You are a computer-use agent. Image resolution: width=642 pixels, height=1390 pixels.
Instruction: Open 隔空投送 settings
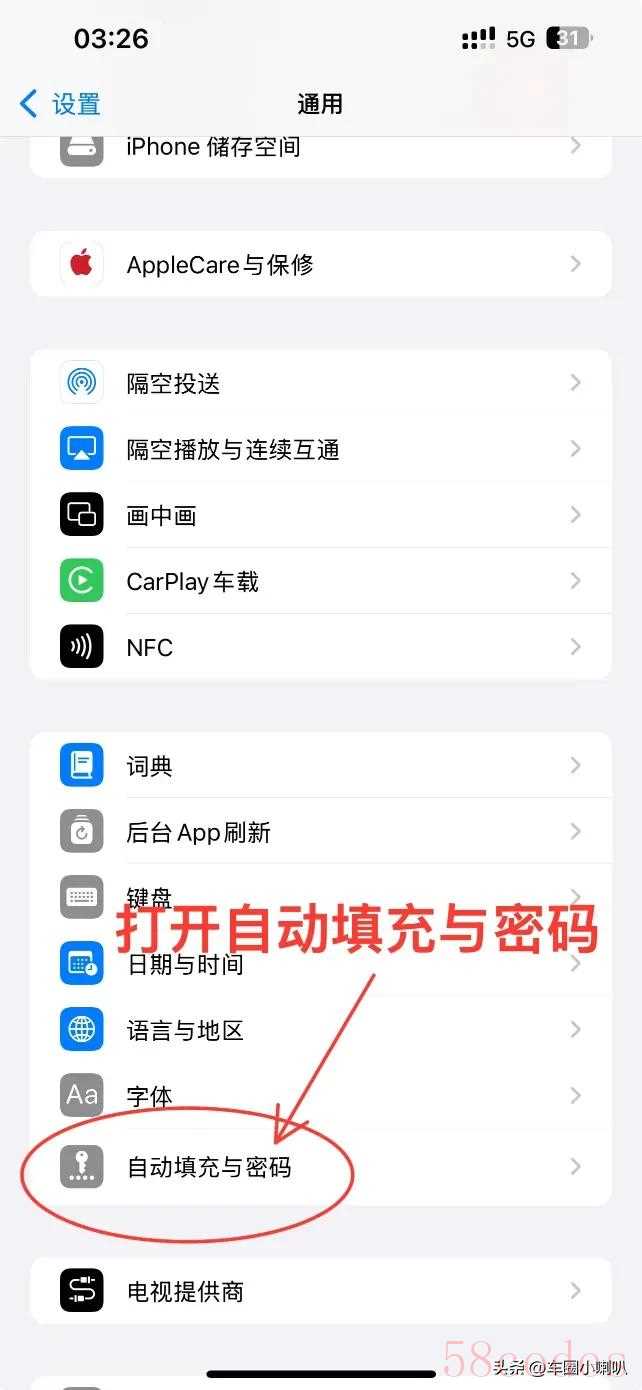tap(320, 383)
